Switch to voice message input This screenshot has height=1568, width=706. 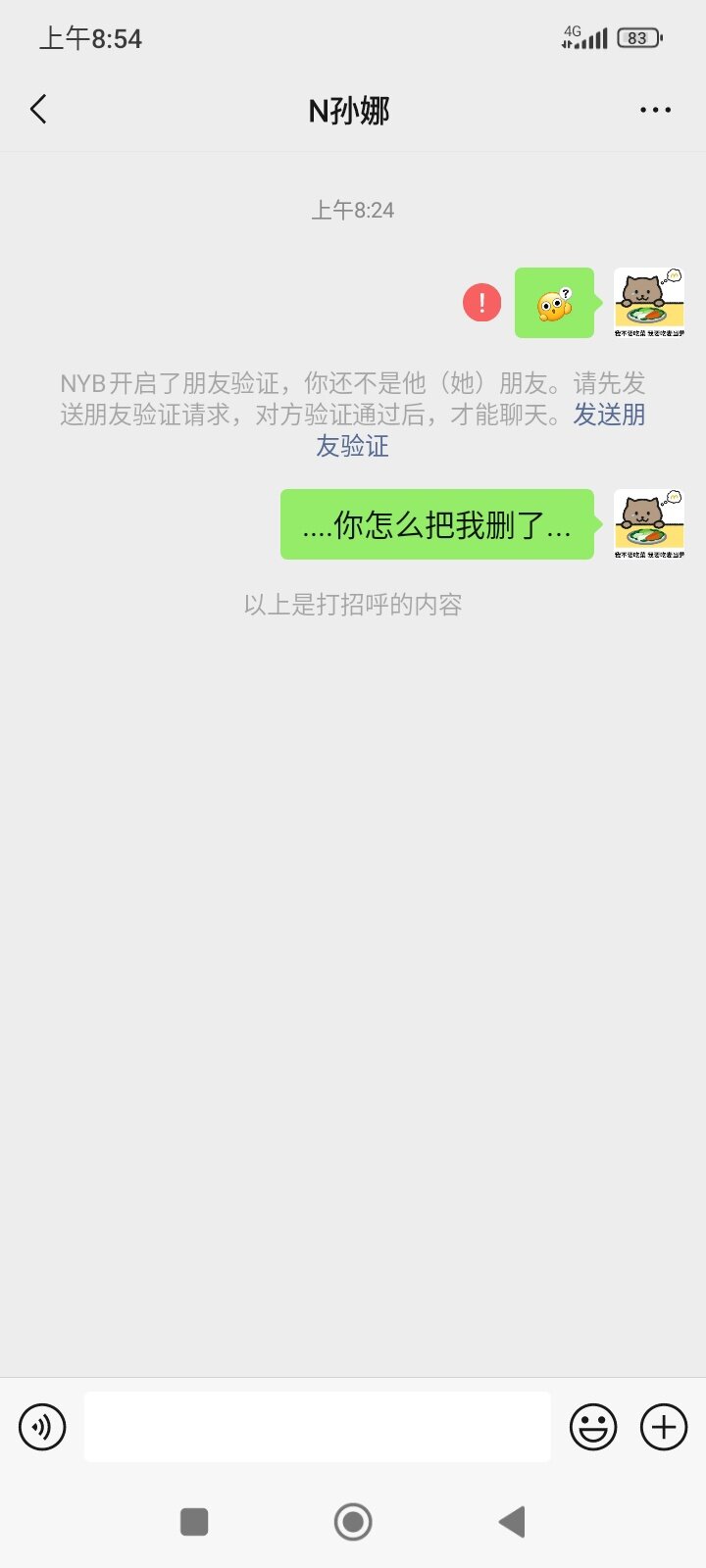pyautogui.click(x=42, y=1427)
